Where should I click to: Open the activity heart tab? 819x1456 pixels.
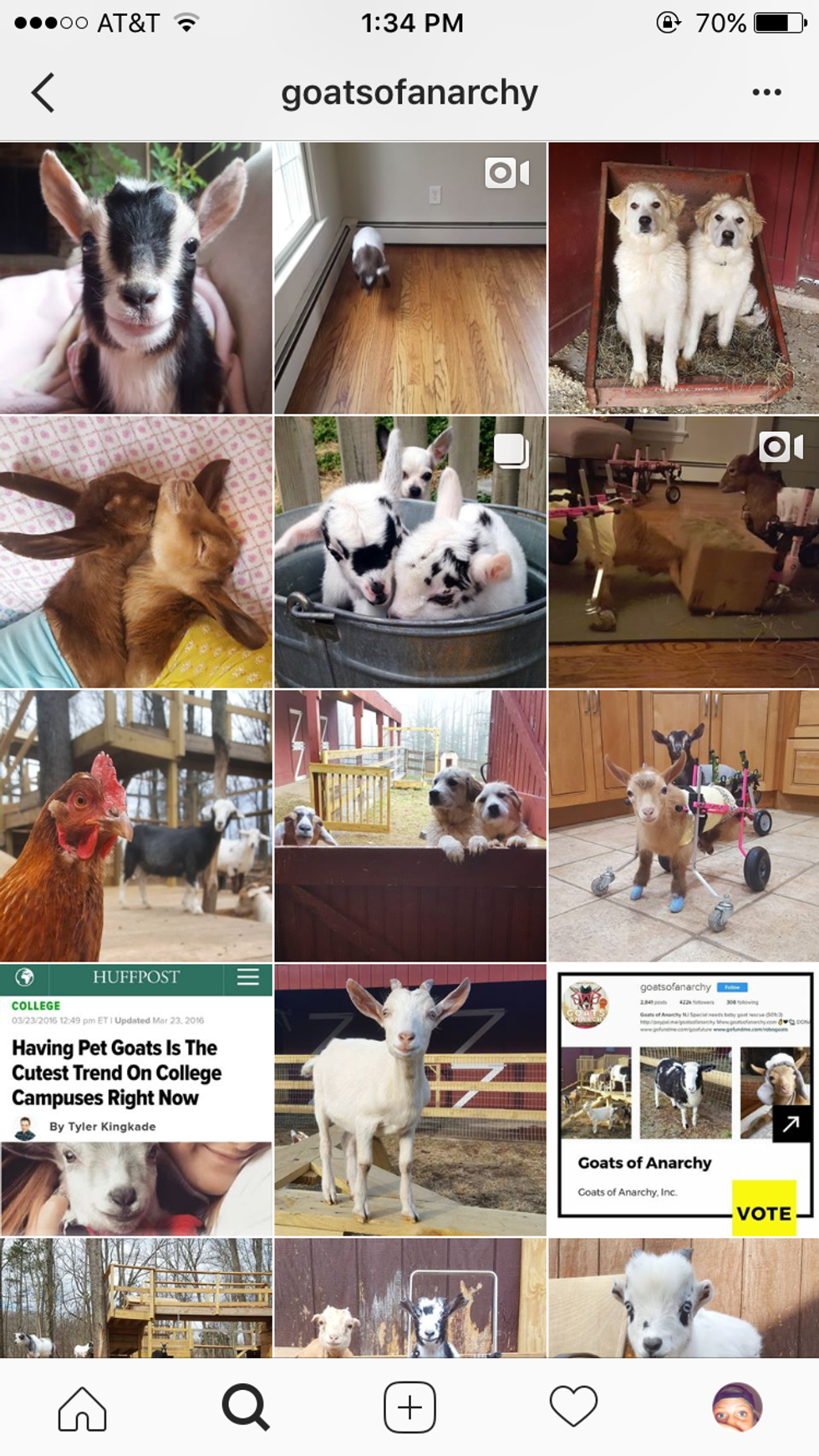coord(573,1408)
